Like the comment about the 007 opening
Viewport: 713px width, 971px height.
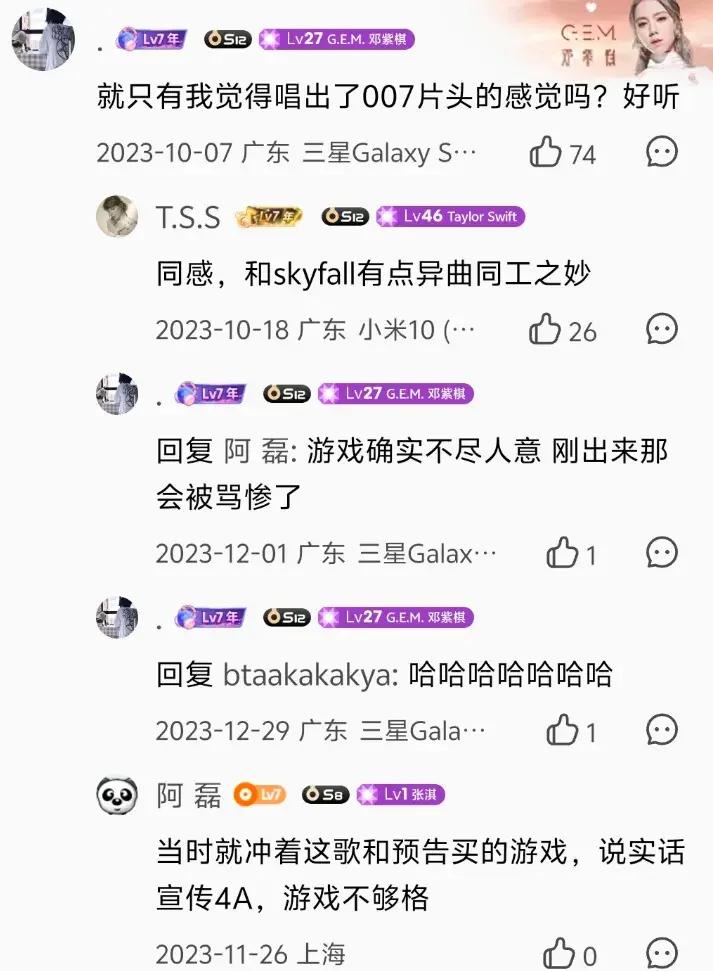coord(546,153)
